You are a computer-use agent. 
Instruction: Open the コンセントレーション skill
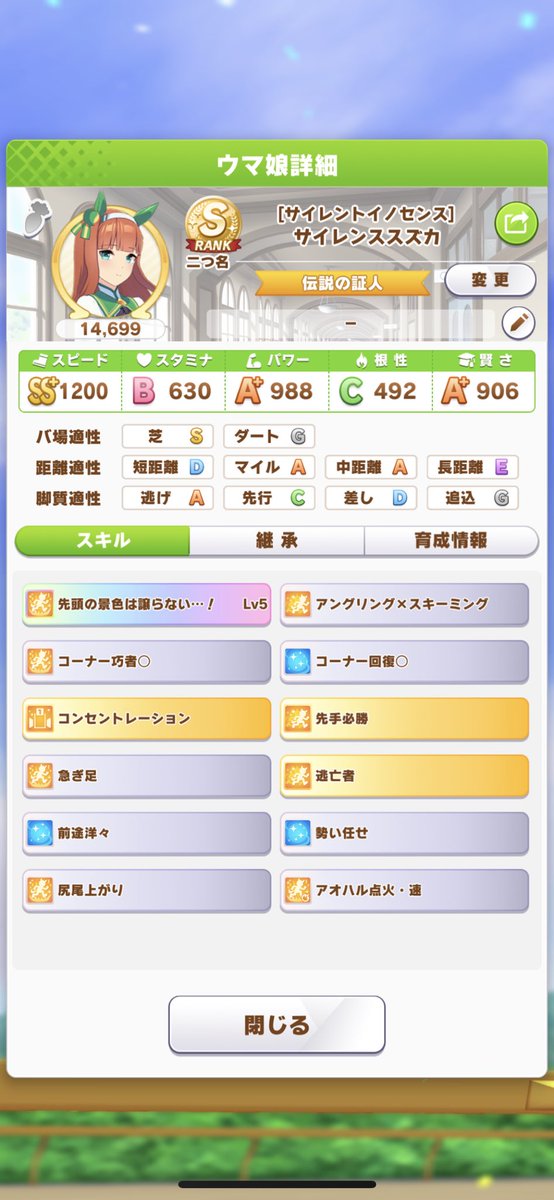click(147, 718)
